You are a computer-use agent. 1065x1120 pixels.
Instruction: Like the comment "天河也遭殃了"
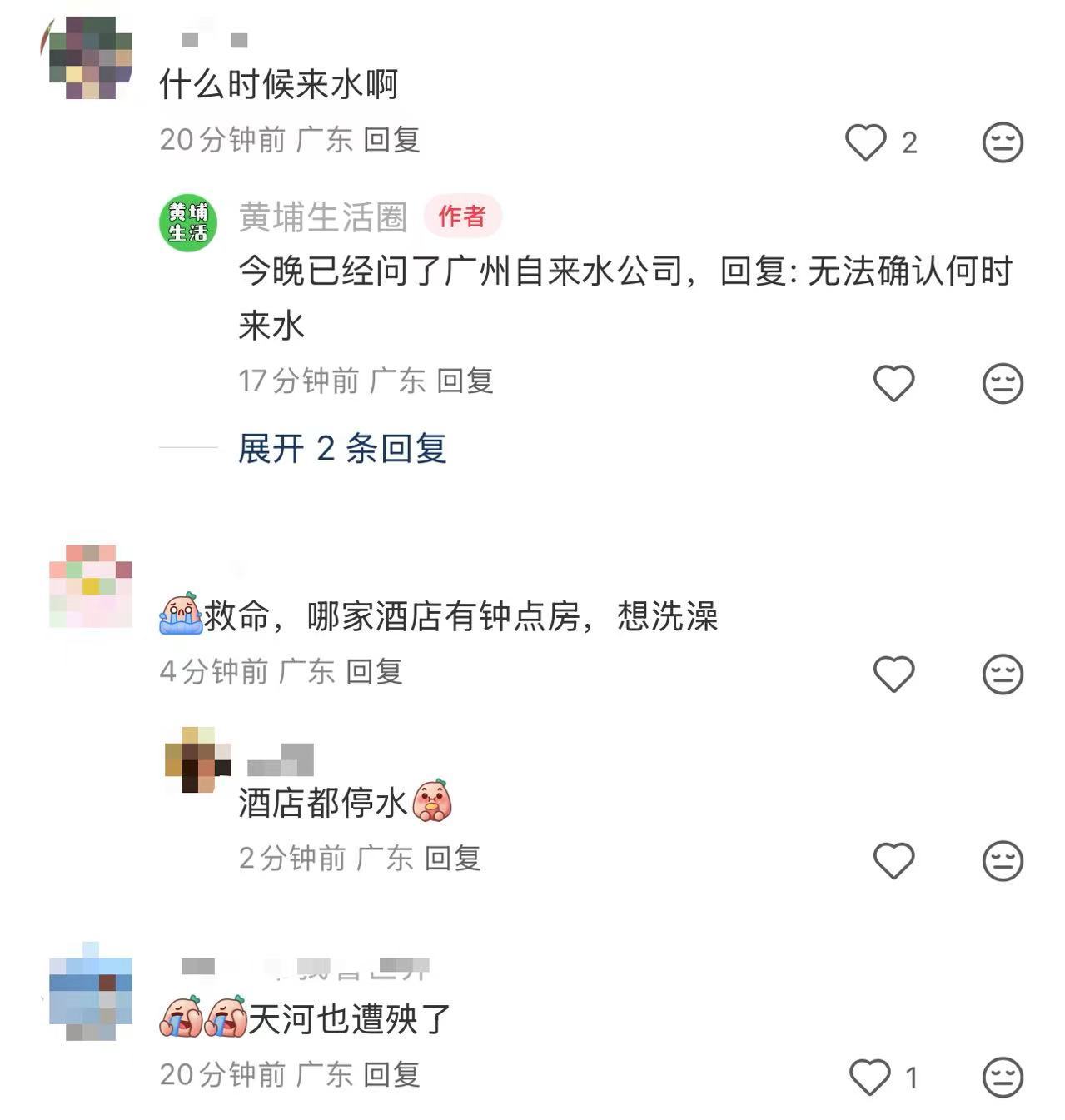pos(870,1078)
